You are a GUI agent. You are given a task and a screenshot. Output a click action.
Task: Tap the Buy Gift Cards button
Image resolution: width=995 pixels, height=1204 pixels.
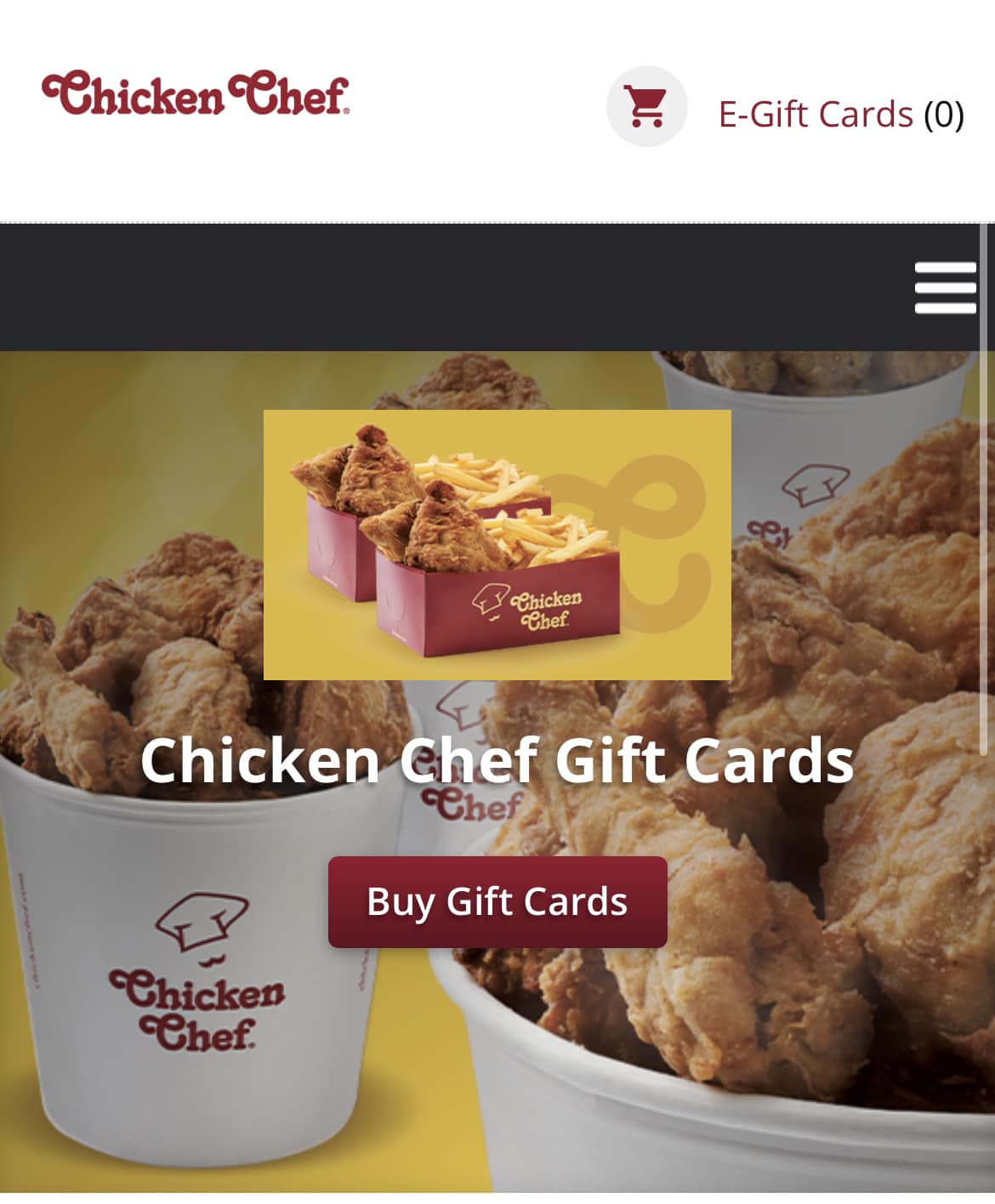tap(497, 902)
